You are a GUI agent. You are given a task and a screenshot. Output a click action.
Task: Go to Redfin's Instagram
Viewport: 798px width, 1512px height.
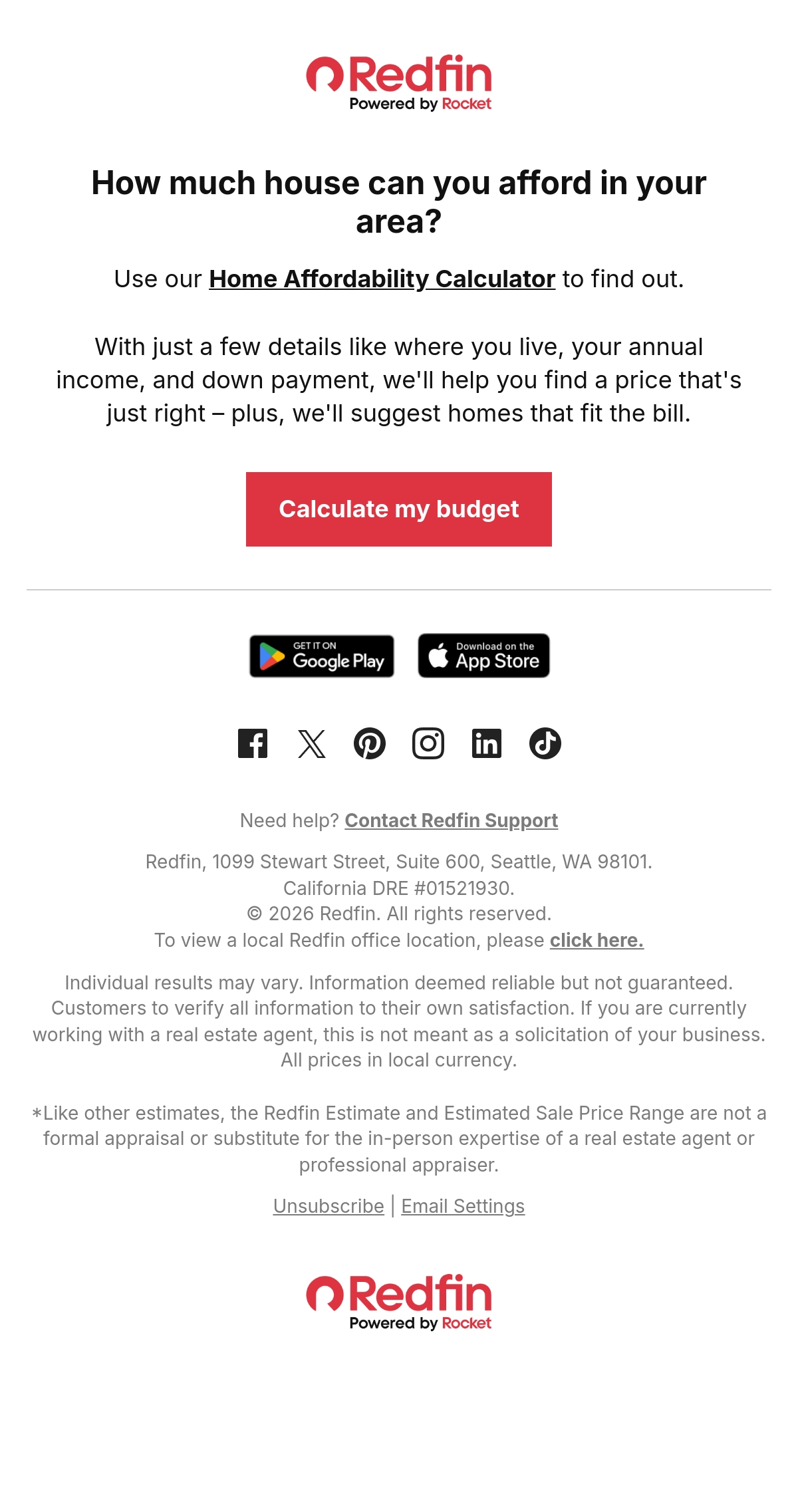(428, 743)
